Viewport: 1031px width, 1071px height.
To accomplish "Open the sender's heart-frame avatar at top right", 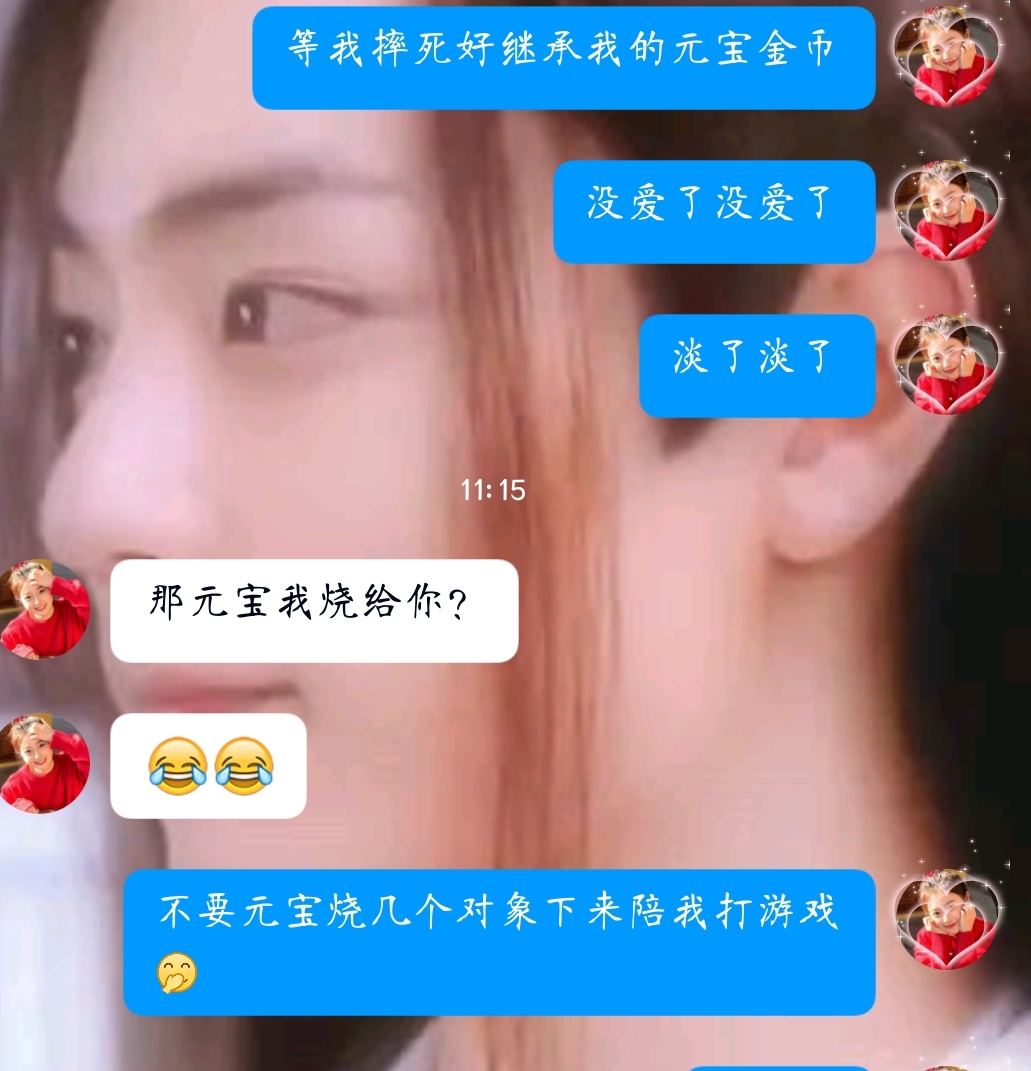I will click(947, 57).
